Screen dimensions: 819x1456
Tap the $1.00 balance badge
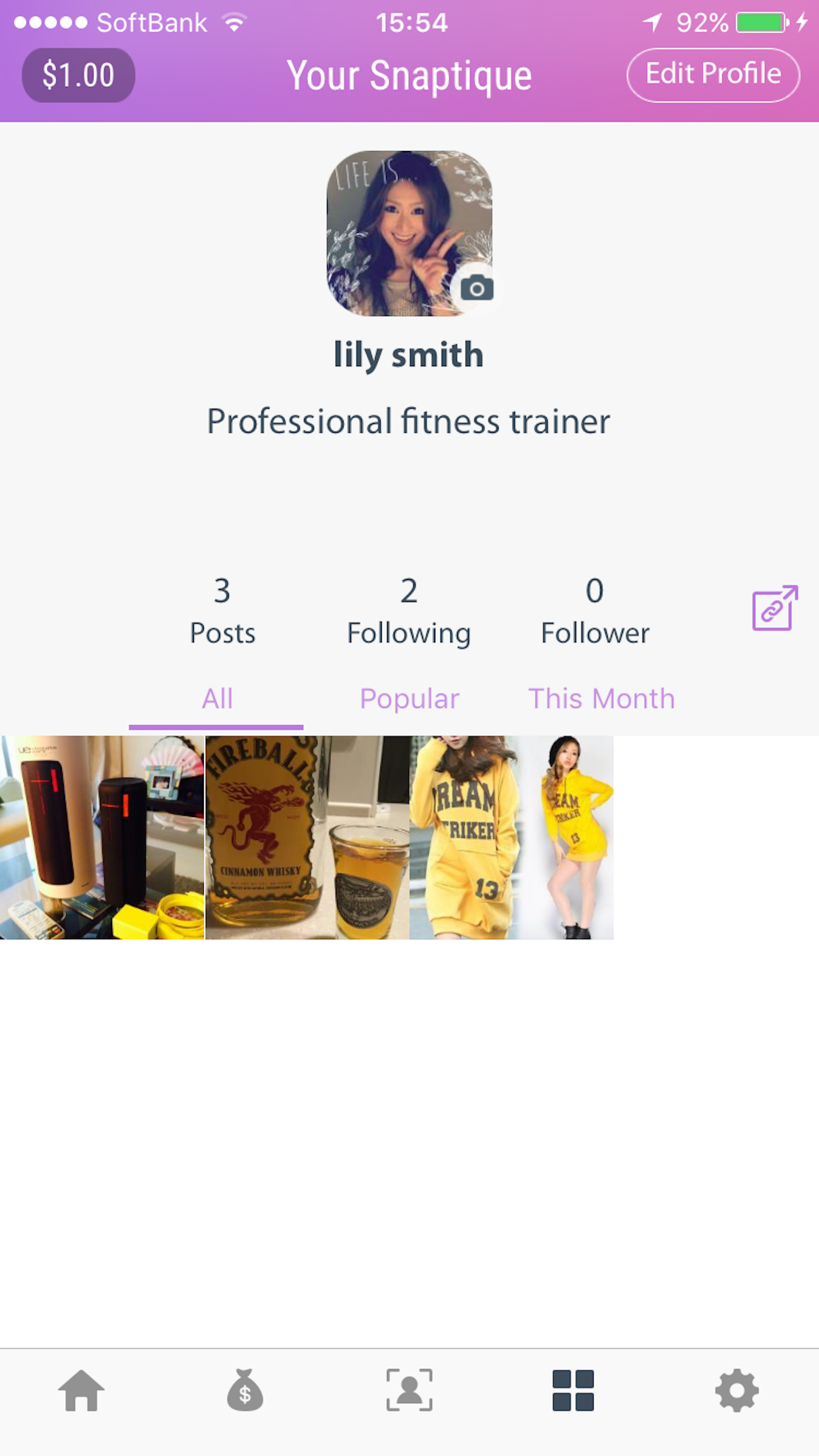click(x=78, y=75)
